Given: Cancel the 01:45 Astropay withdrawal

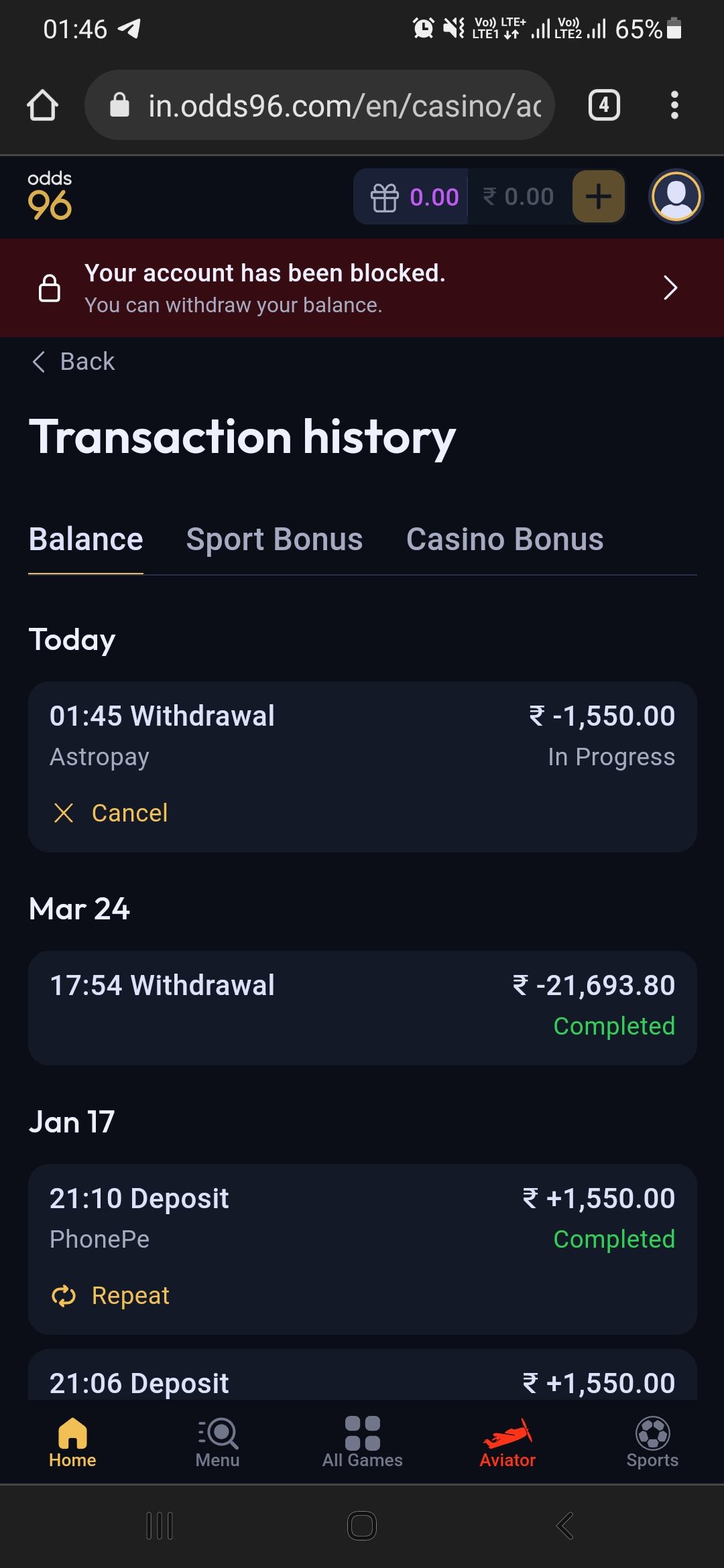Looking at the screenshot, I should (111, 813).
